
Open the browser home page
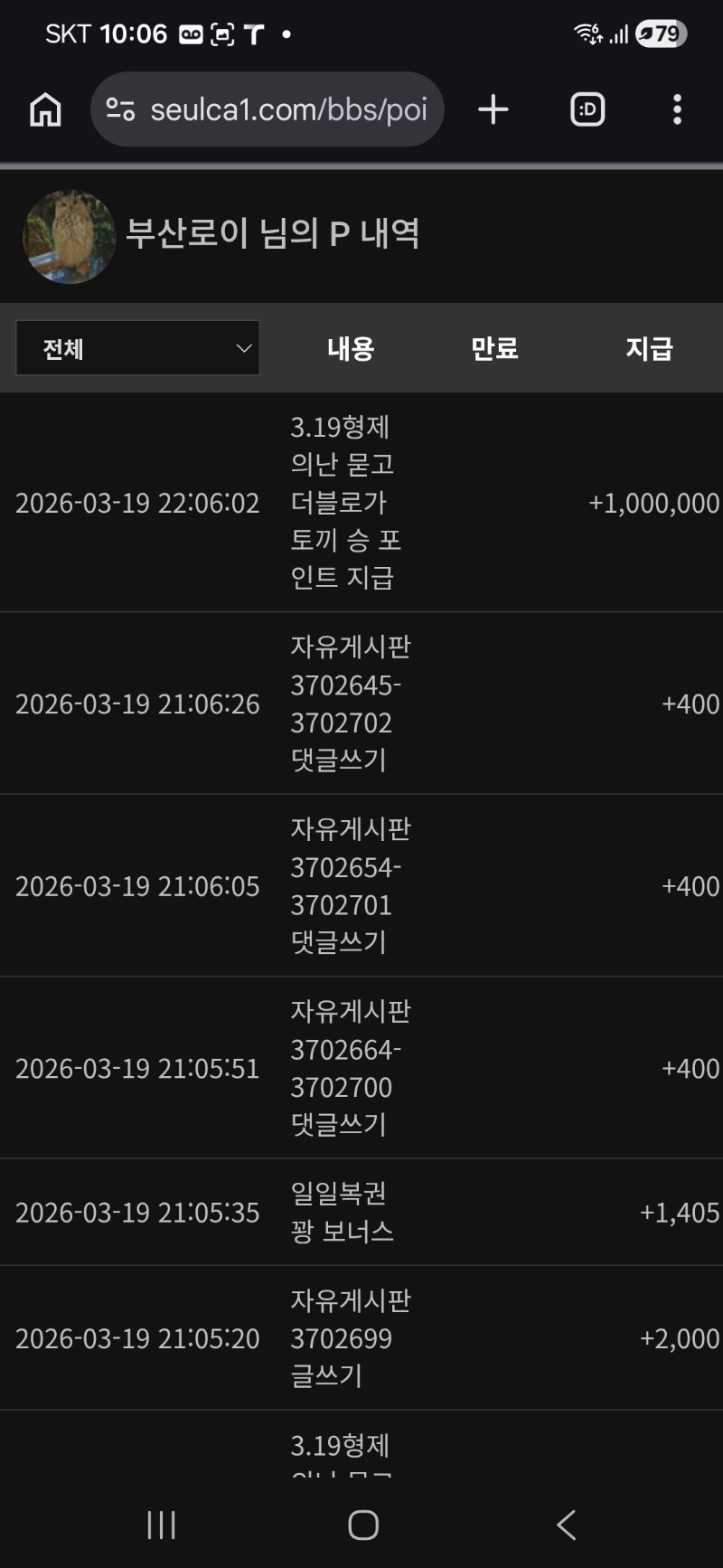point(45,109)
